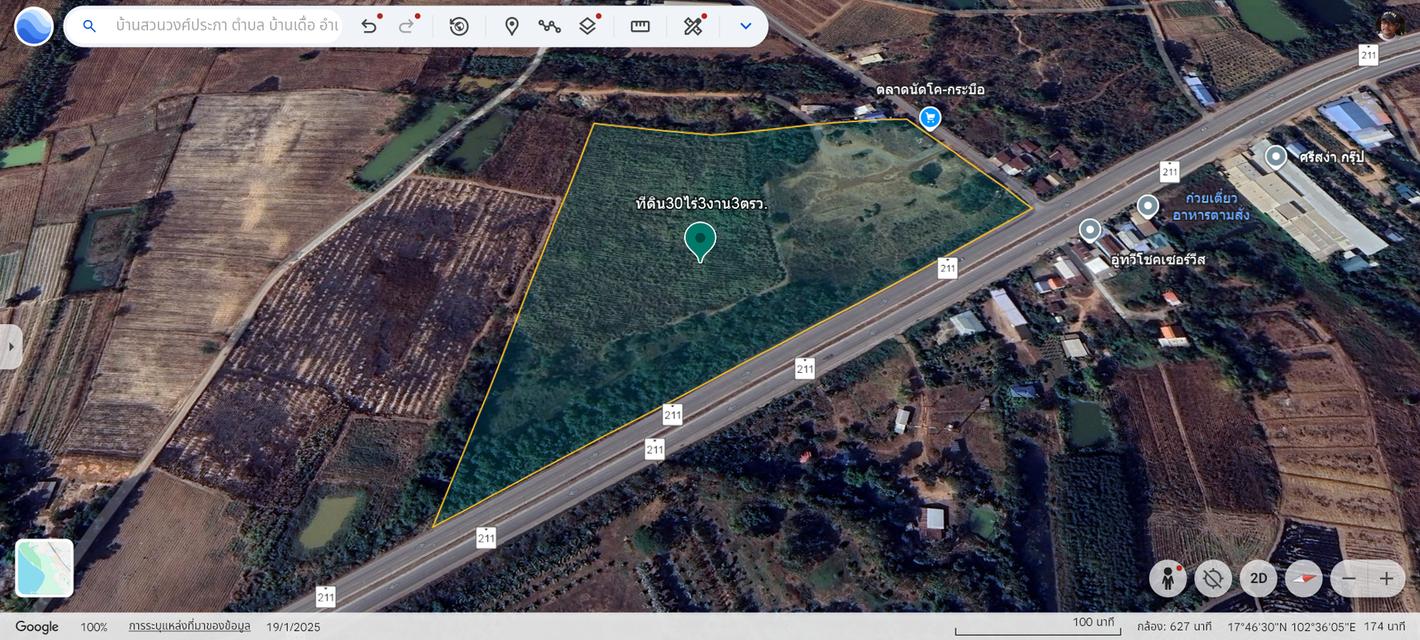The image size is (1420, 640).
Task: Tap the search field with Thai address
Action: click(x=226, y=26)
